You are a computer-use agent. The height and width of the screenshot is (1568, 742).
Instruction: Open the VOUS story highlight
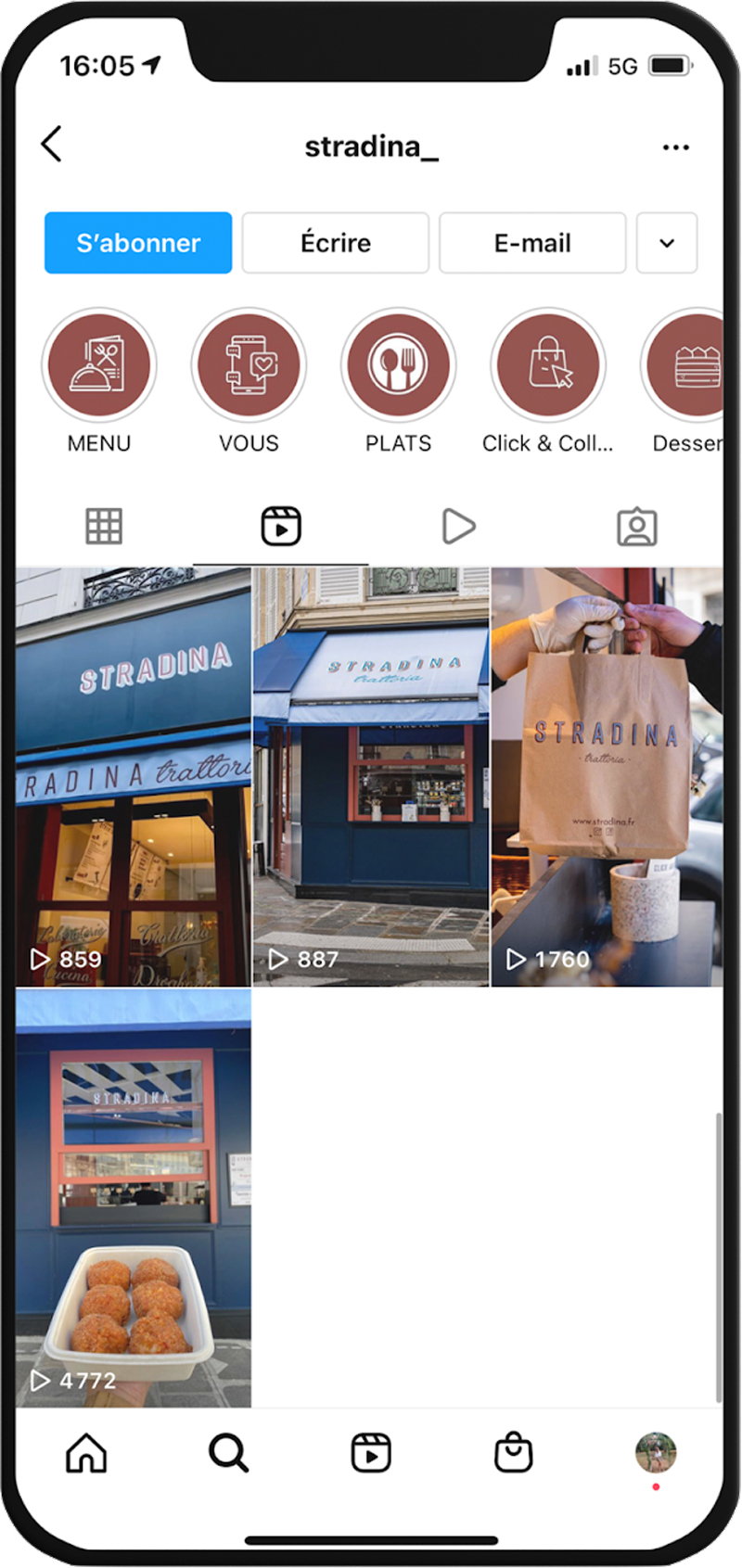pyautogui.click(x=249, y=365)
